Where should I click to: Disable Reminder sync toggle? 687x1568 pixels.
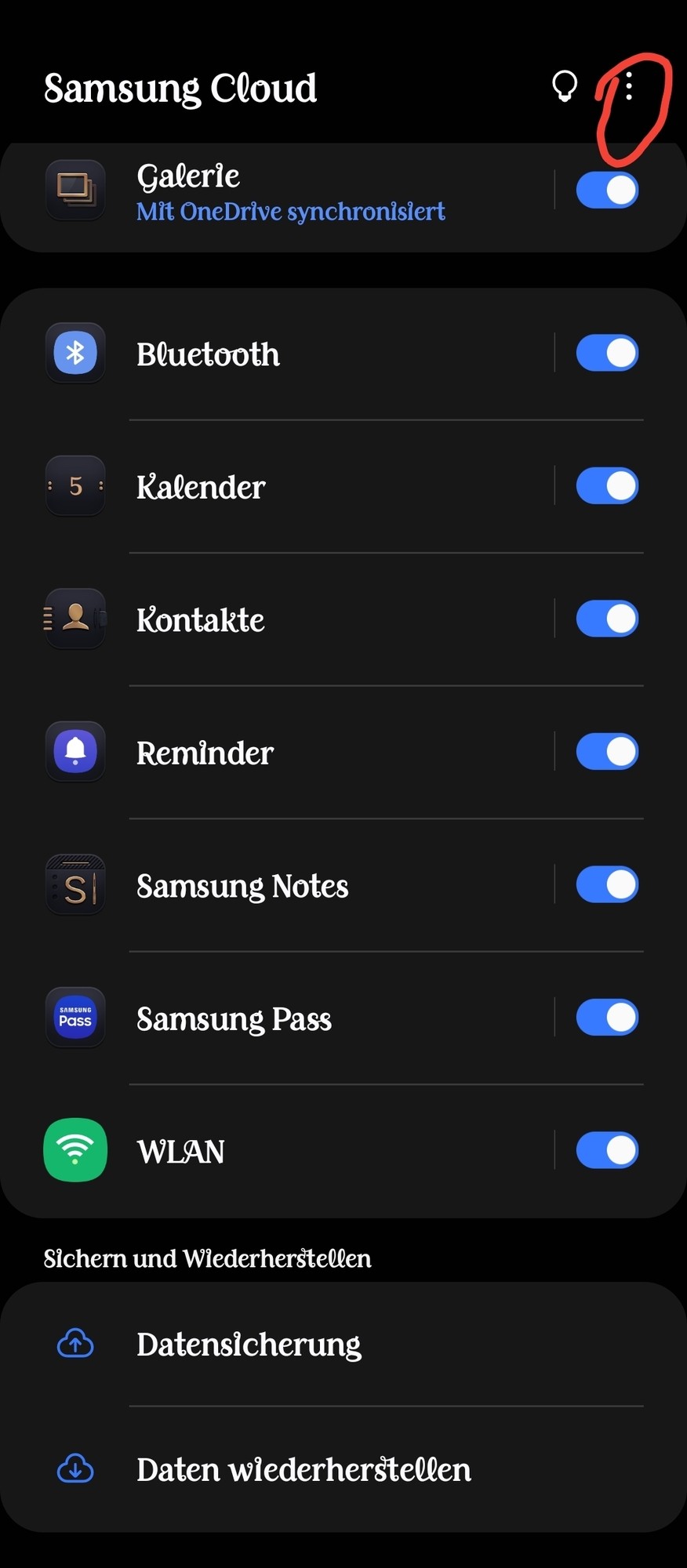pos(607,752)
